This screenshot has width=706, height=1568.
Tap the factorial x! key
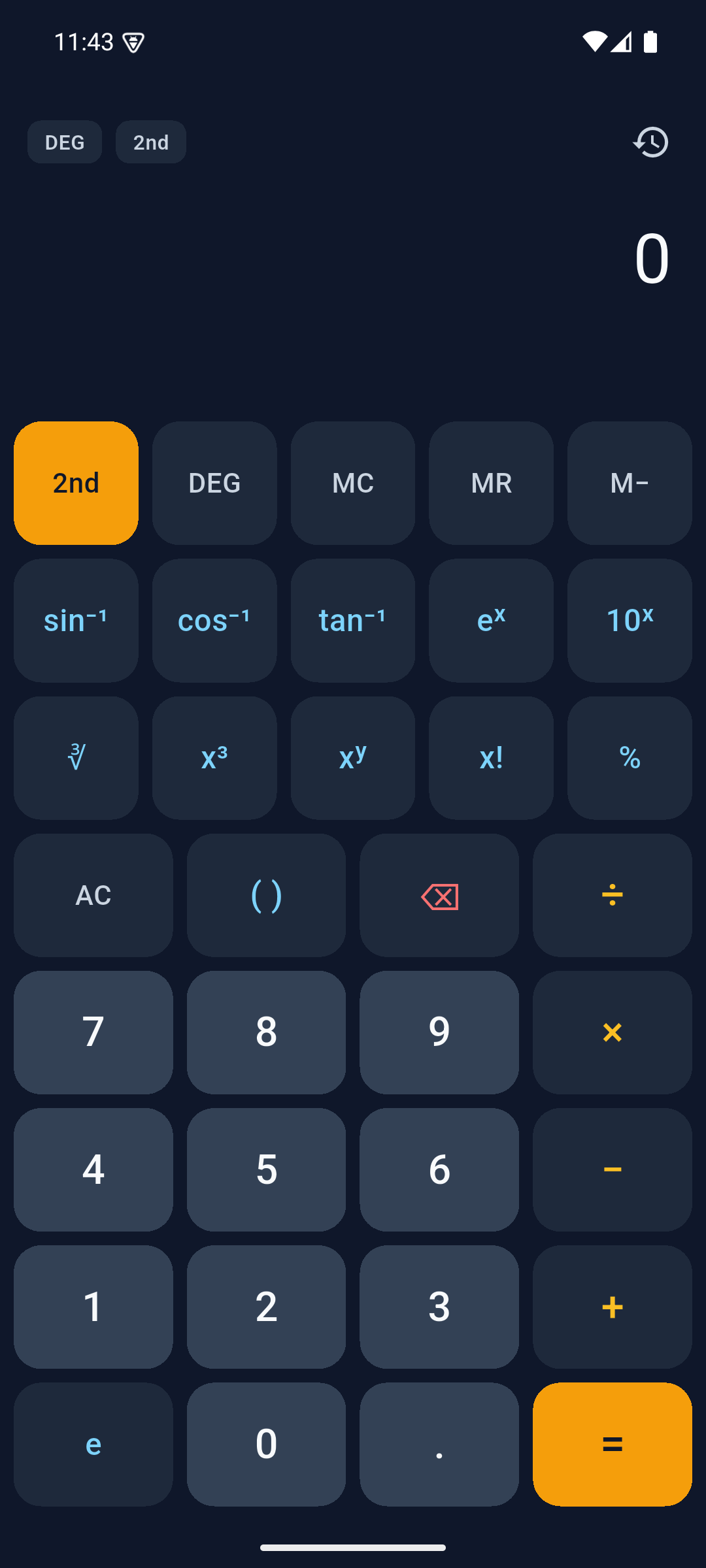coord(491,758)
